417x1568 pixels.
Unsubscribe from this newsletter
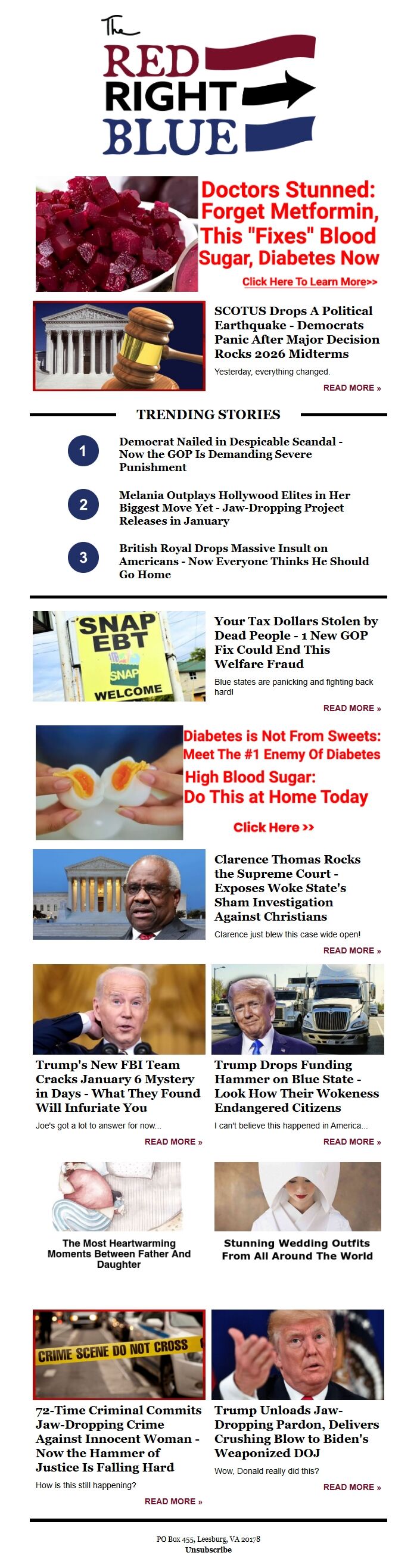(208, 1550)
